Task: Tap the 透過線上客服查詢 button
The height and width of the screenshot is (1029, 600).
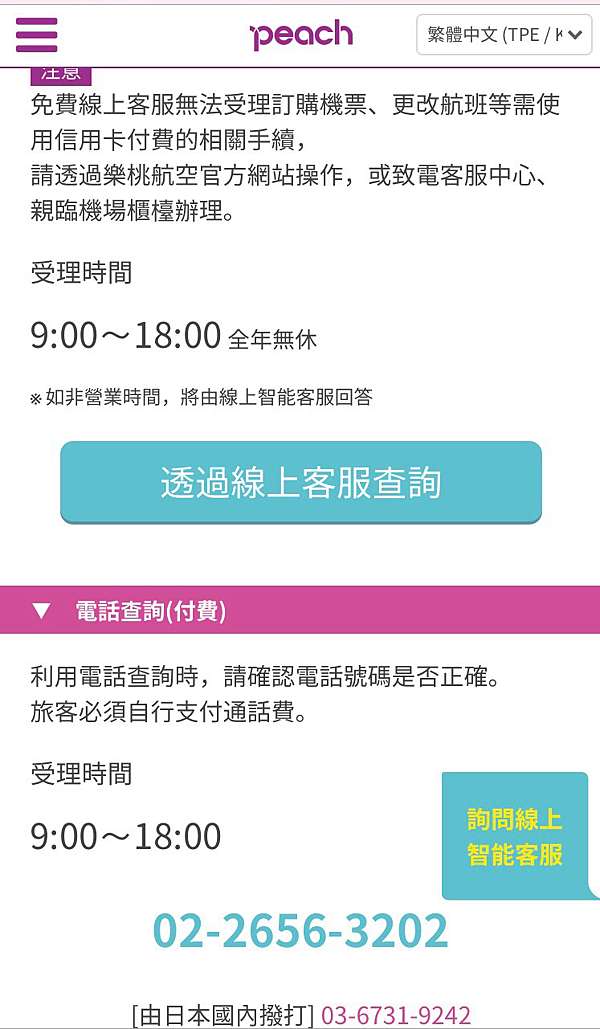Action: 301,482
